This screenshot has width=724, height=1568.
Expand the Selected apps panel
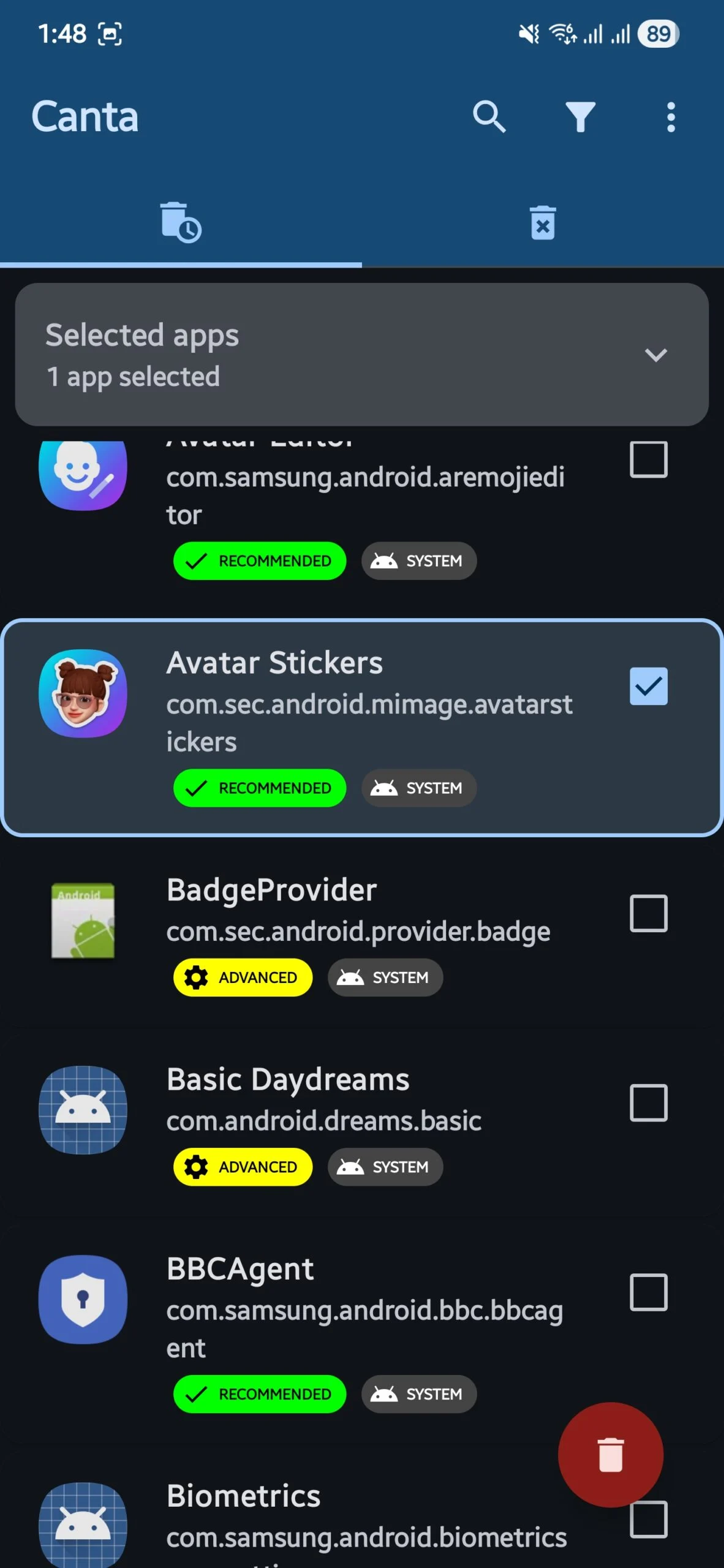[x=655, y=355]
